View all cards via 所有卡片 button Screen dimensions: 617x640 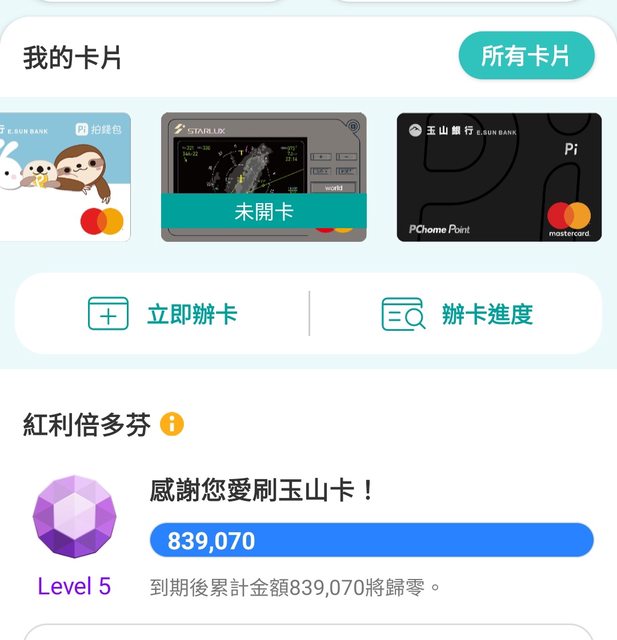(526, 56)
